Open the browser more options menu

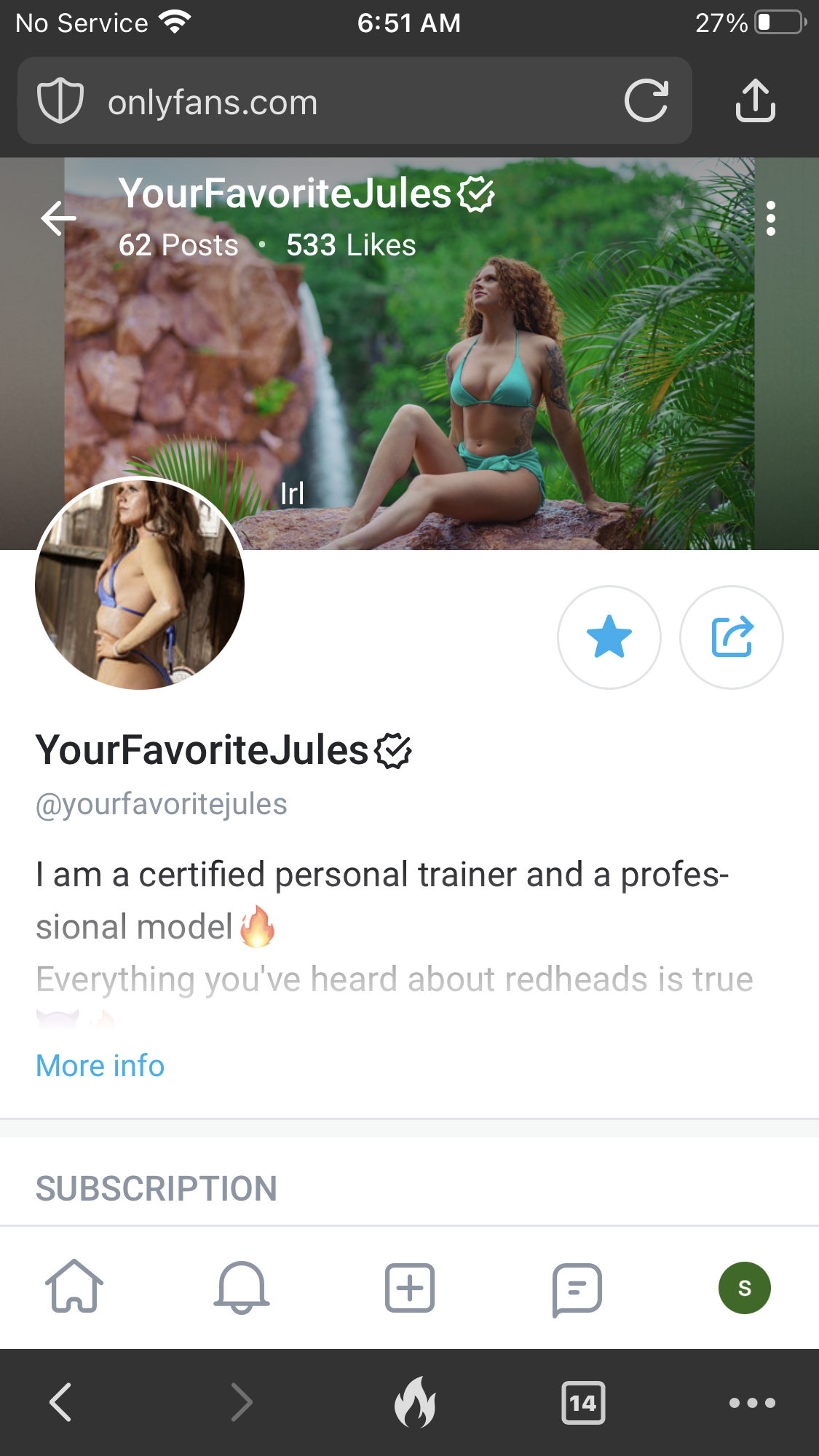point(752,1402)
